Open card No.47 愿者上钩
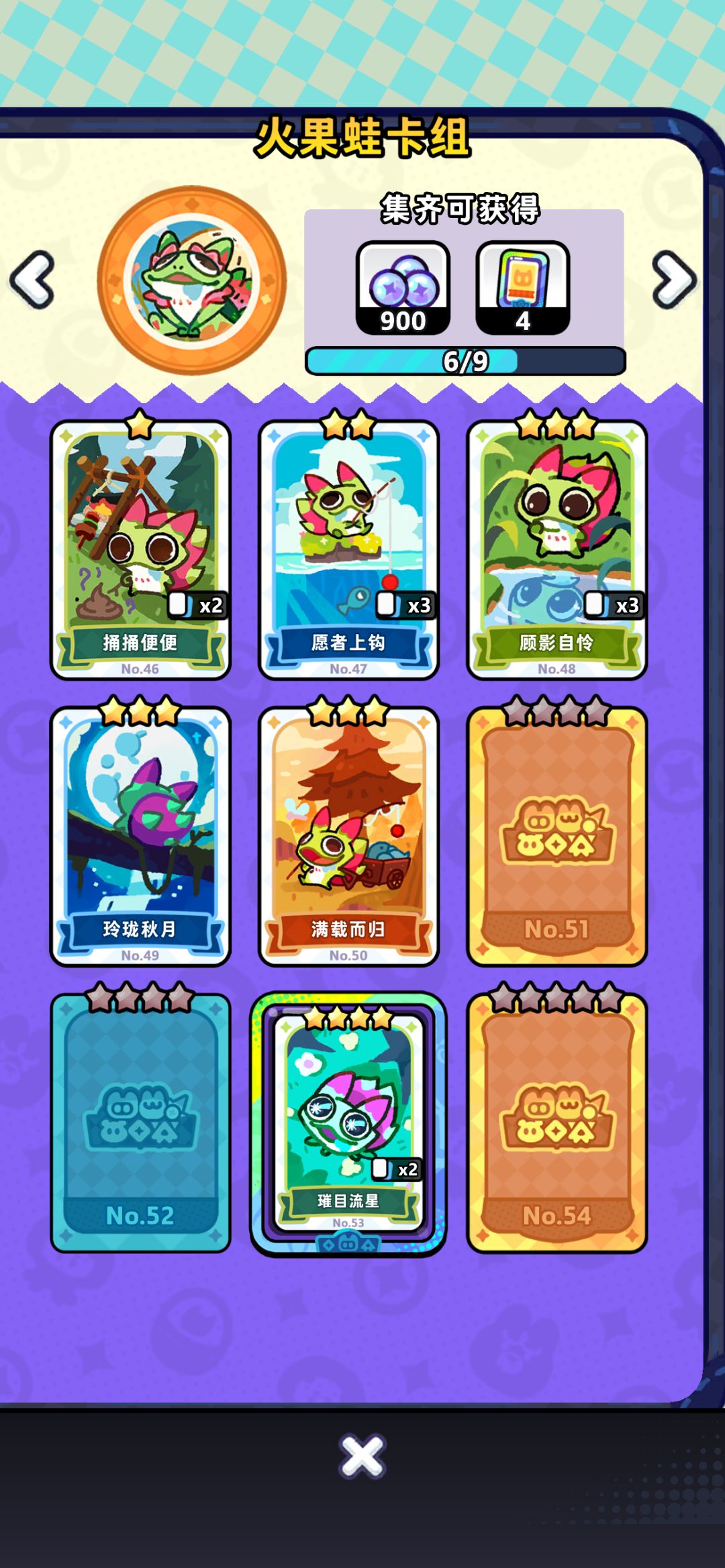 [348, 550]
